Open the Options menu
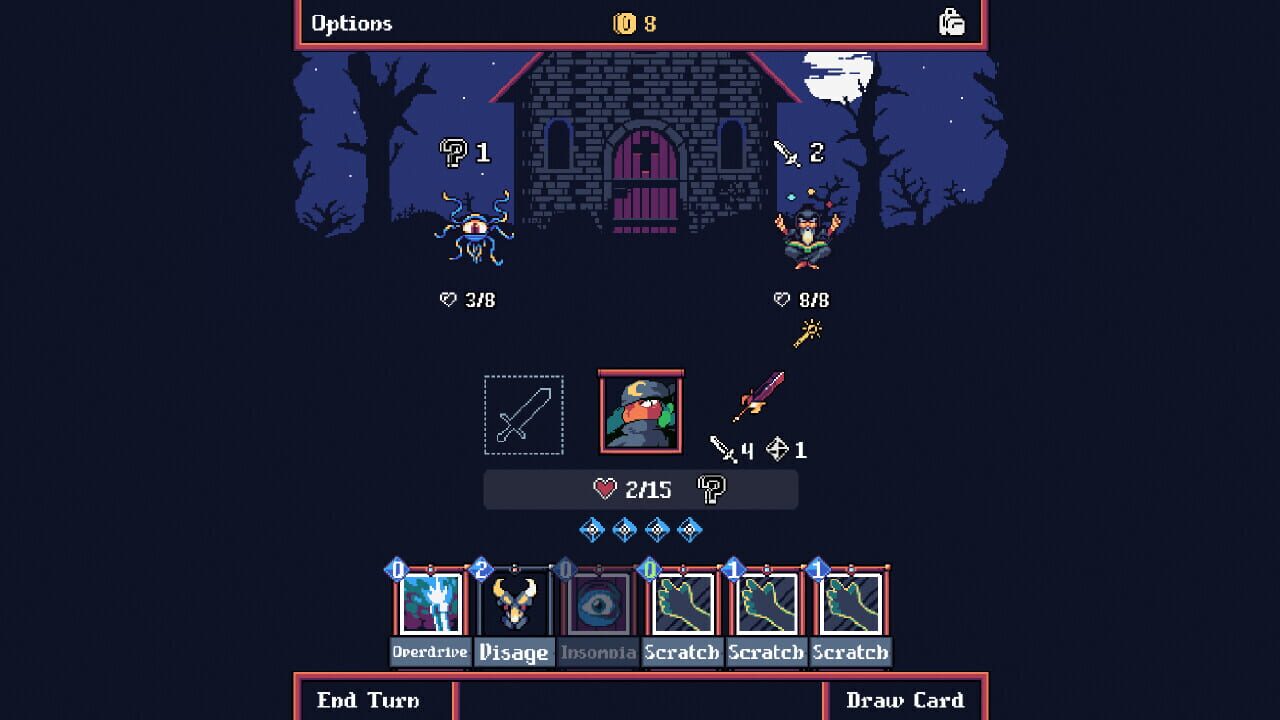The height and width of the screenshot is (720, 1280). tap(352, 23)
